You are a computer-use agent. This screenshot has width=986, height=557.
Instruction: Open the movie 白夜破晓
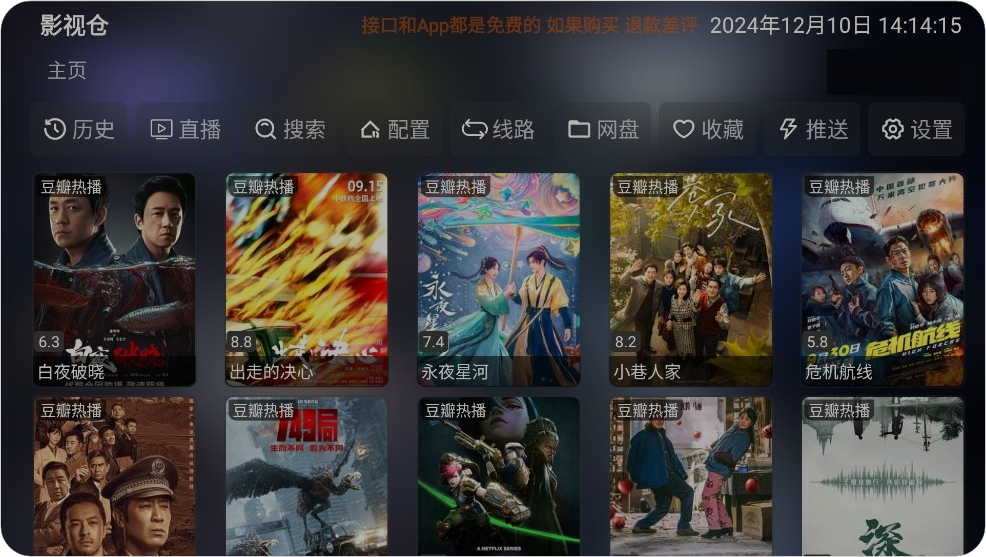coord(115,280)
